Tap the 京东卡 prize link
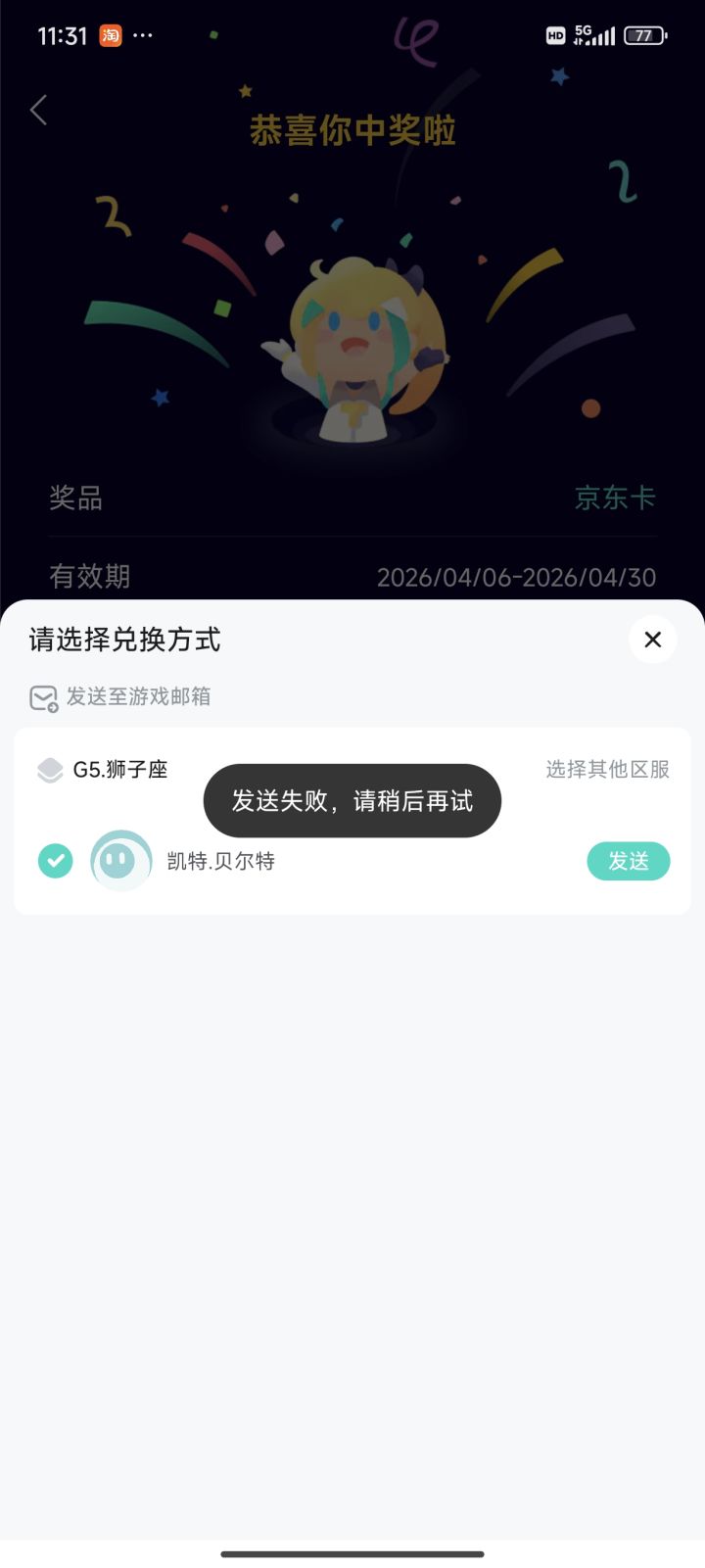The width and height of the screenshot is (705, 1568). click(x=614, y=499)
